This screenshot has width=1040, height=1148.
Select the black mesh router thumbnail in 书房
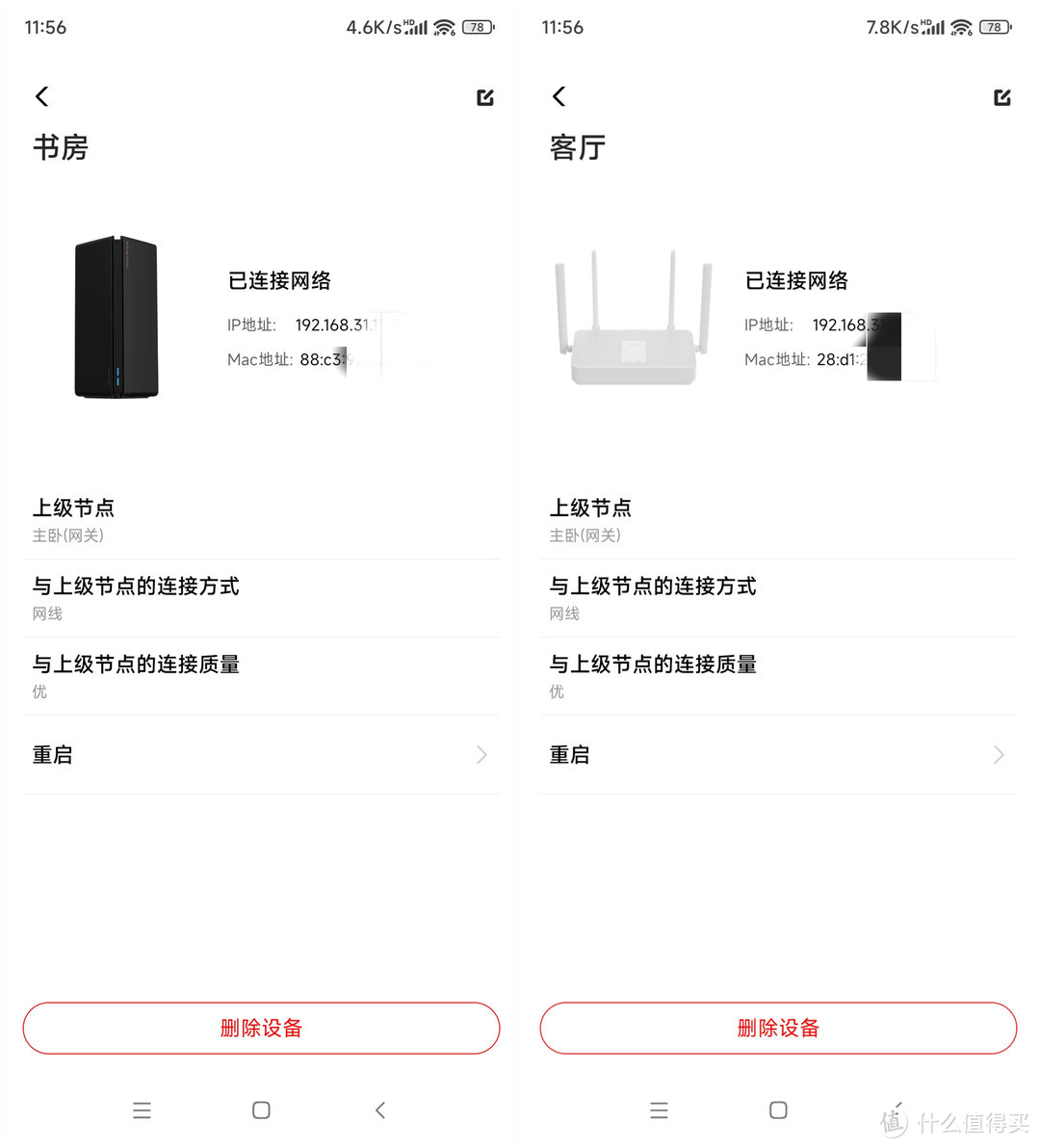tap(115, 318)
